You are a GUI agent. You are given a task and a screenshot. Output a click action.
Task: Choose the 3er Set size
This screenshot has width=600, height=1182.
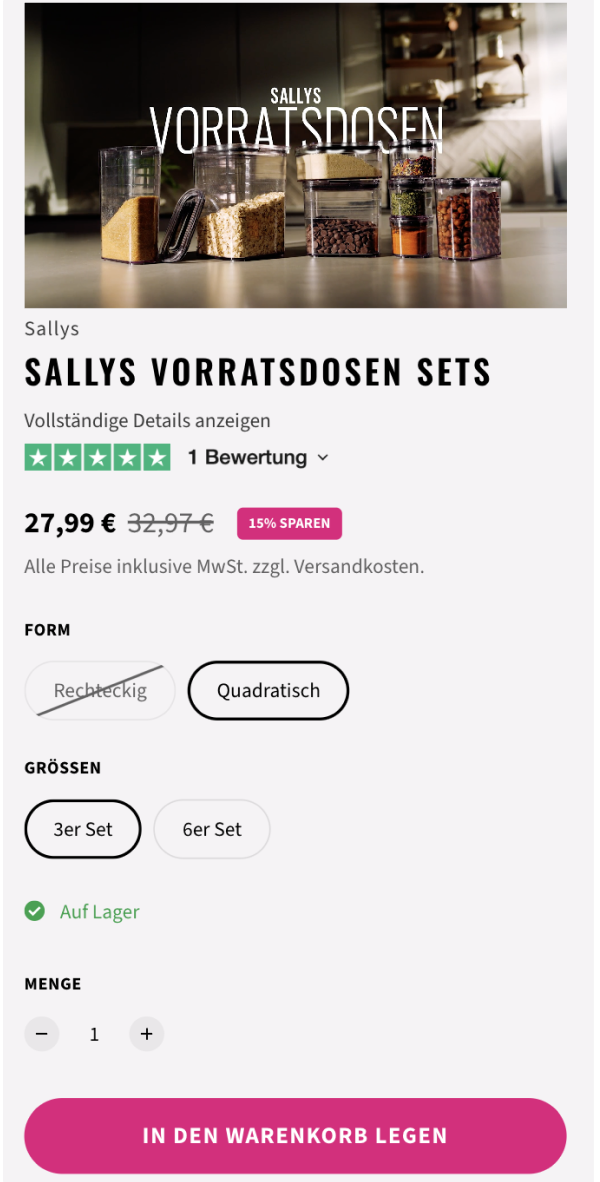pos(83,829)
